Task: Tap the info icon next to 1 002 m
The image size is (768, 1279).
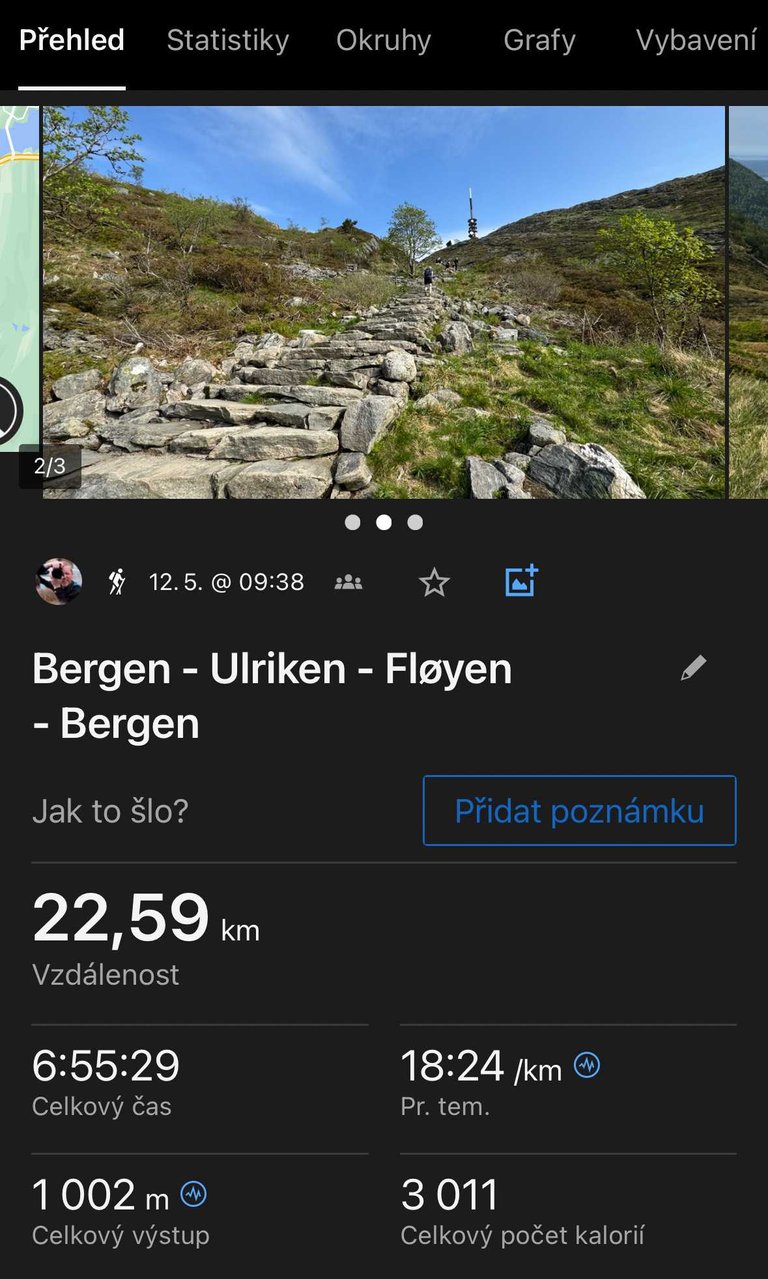Action: click(x=193, y=1194)
